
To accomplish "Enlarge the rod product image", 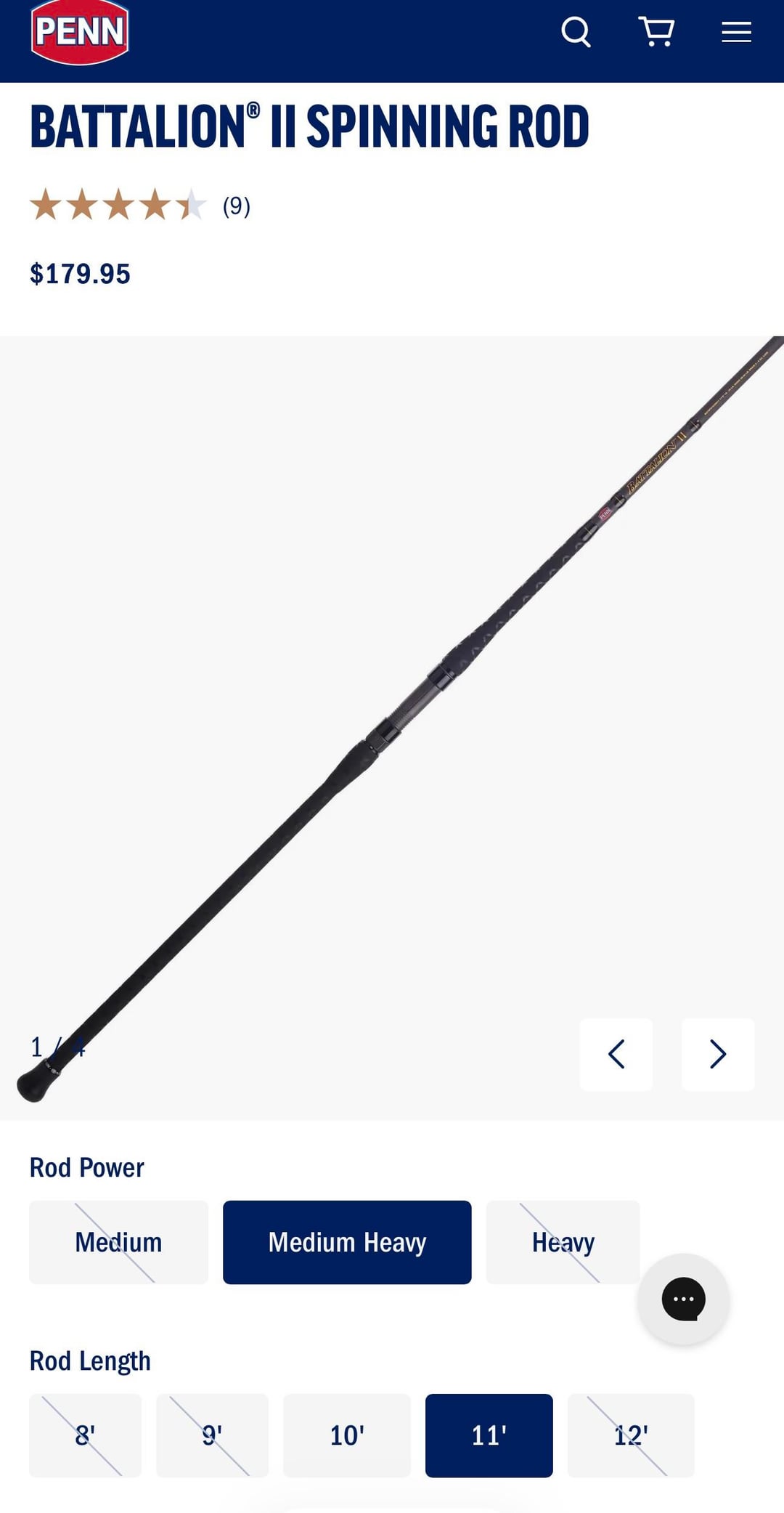I will click(x=392, y=726).
